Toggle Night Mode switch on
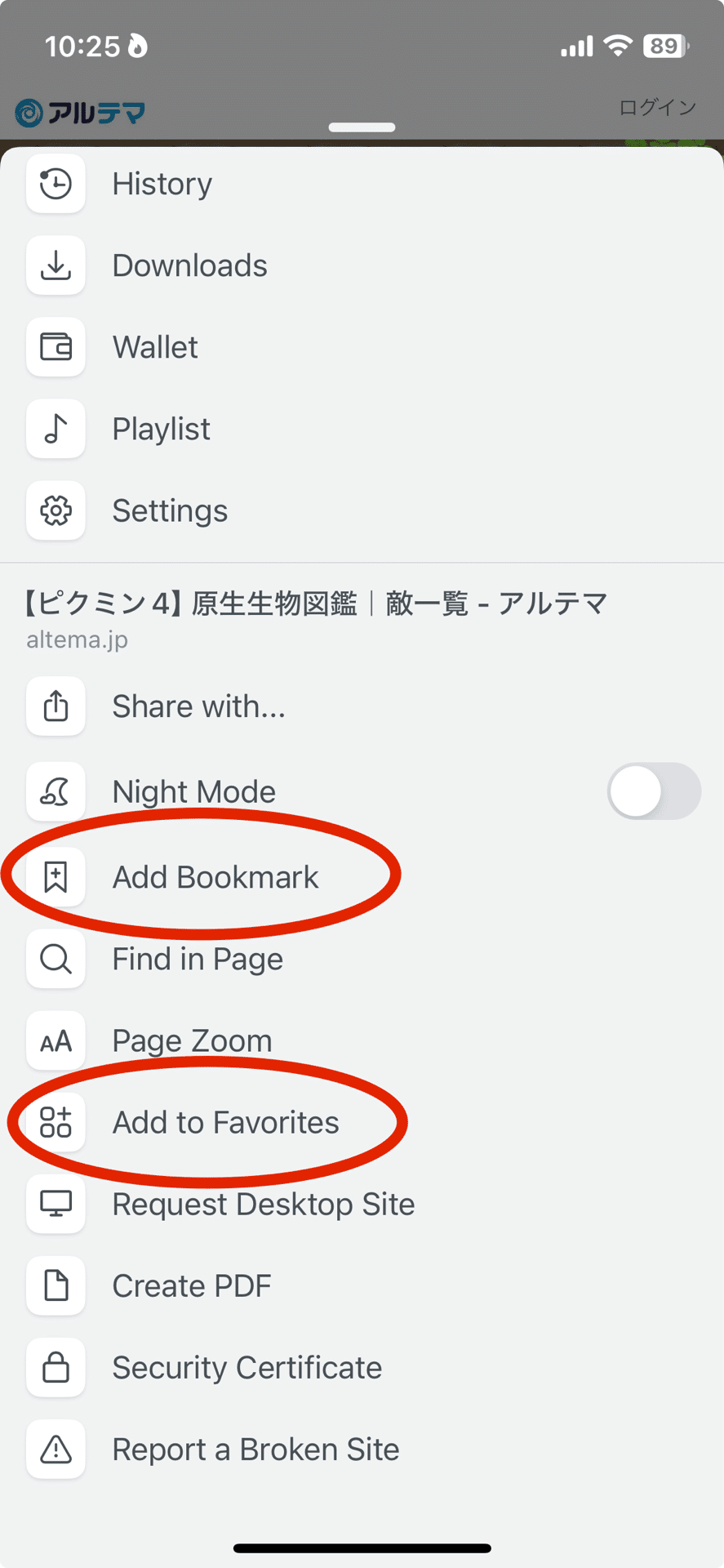 click(x=653, y=791)
